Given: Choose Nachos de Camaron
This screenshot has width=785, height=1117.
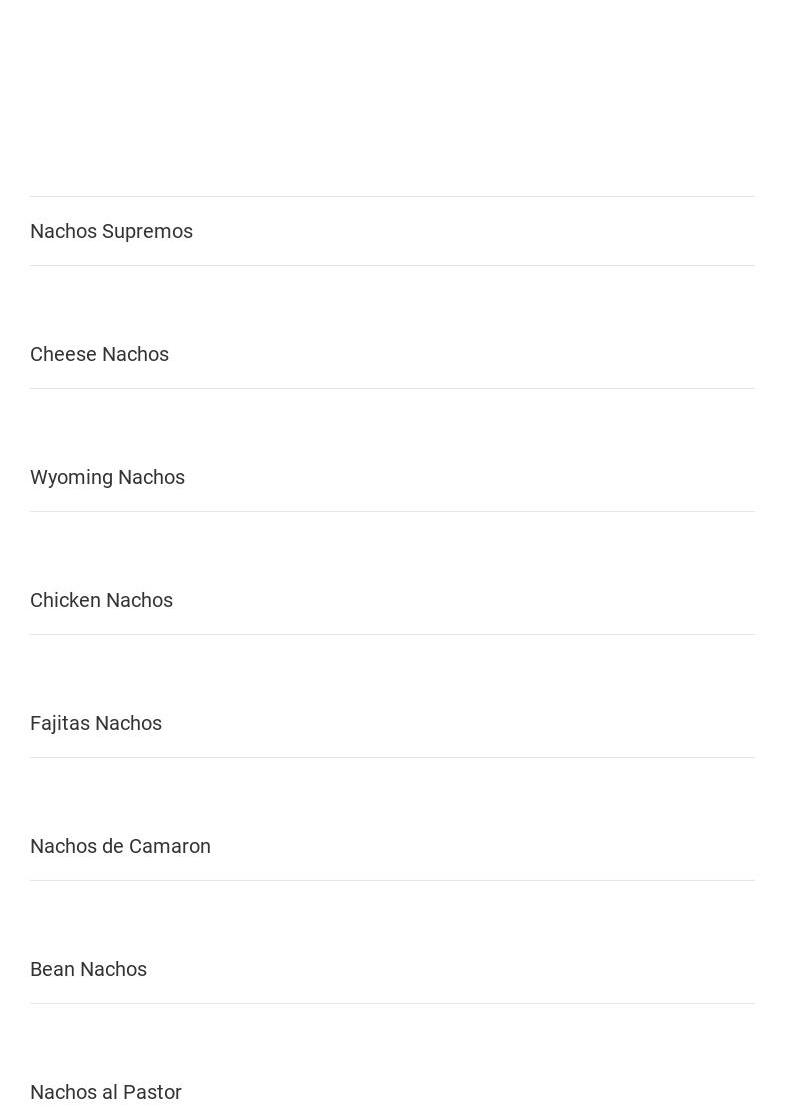Looking at the screenshot, I should click(x=120, y=846).
